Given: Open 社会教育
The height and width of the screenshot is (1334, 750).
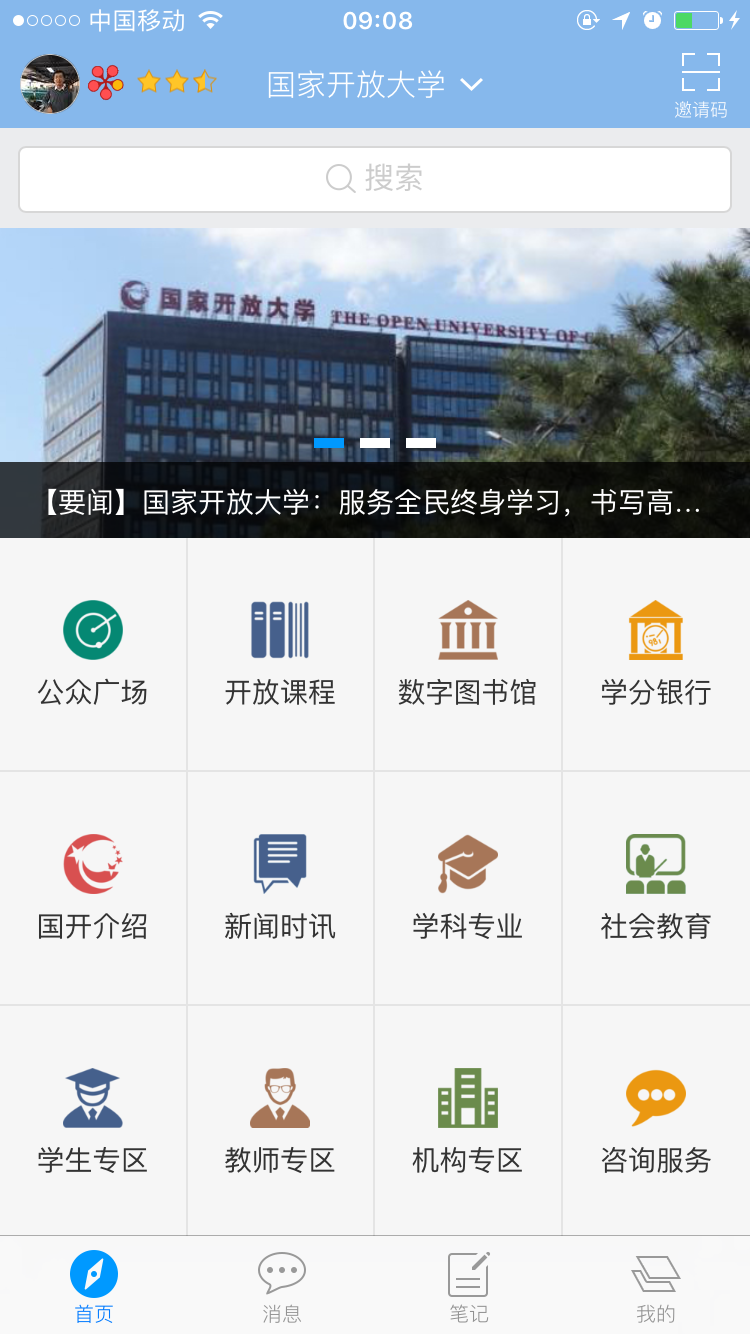Looking at the screenshot, I should point(656,888).
